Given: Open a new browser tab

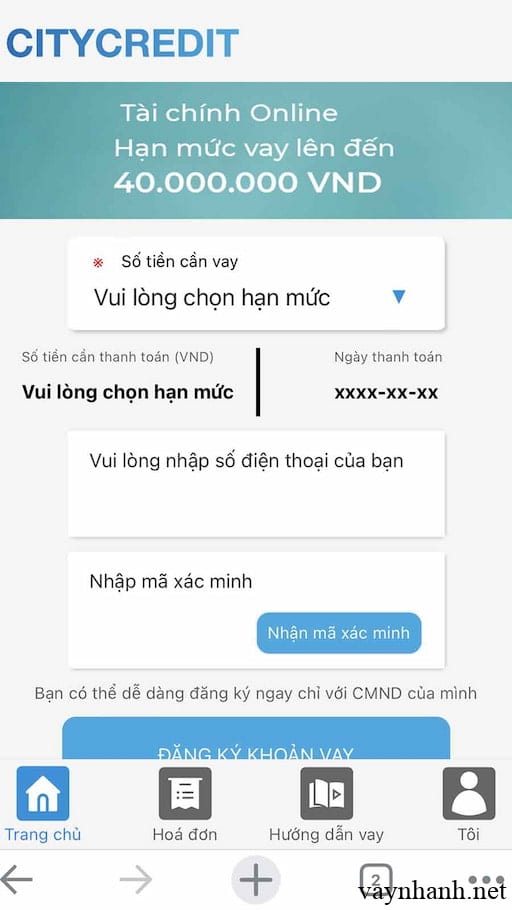Looking at the screenshot, I should pyautogui.click(x=255, y=880).
